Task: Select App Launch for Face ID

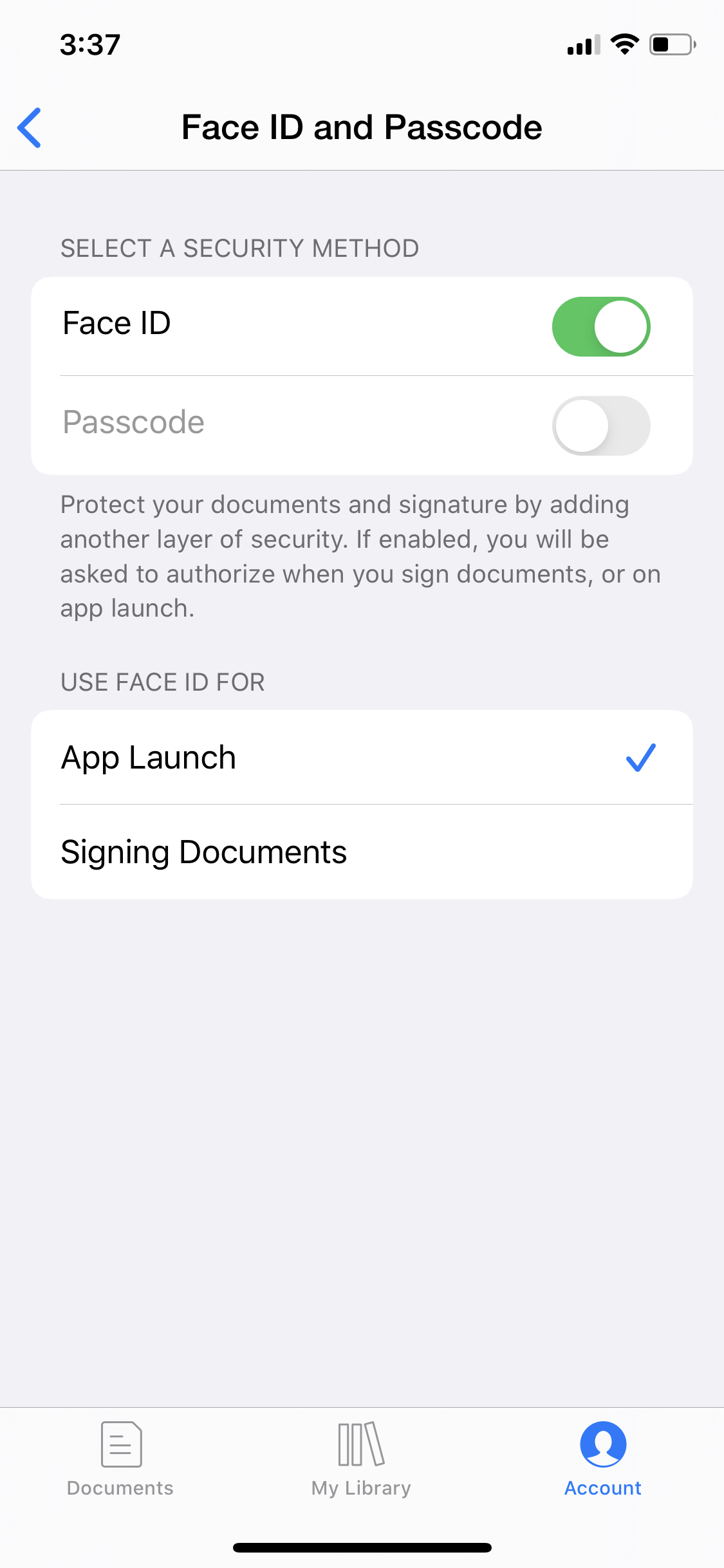Action: pos(362,757)
